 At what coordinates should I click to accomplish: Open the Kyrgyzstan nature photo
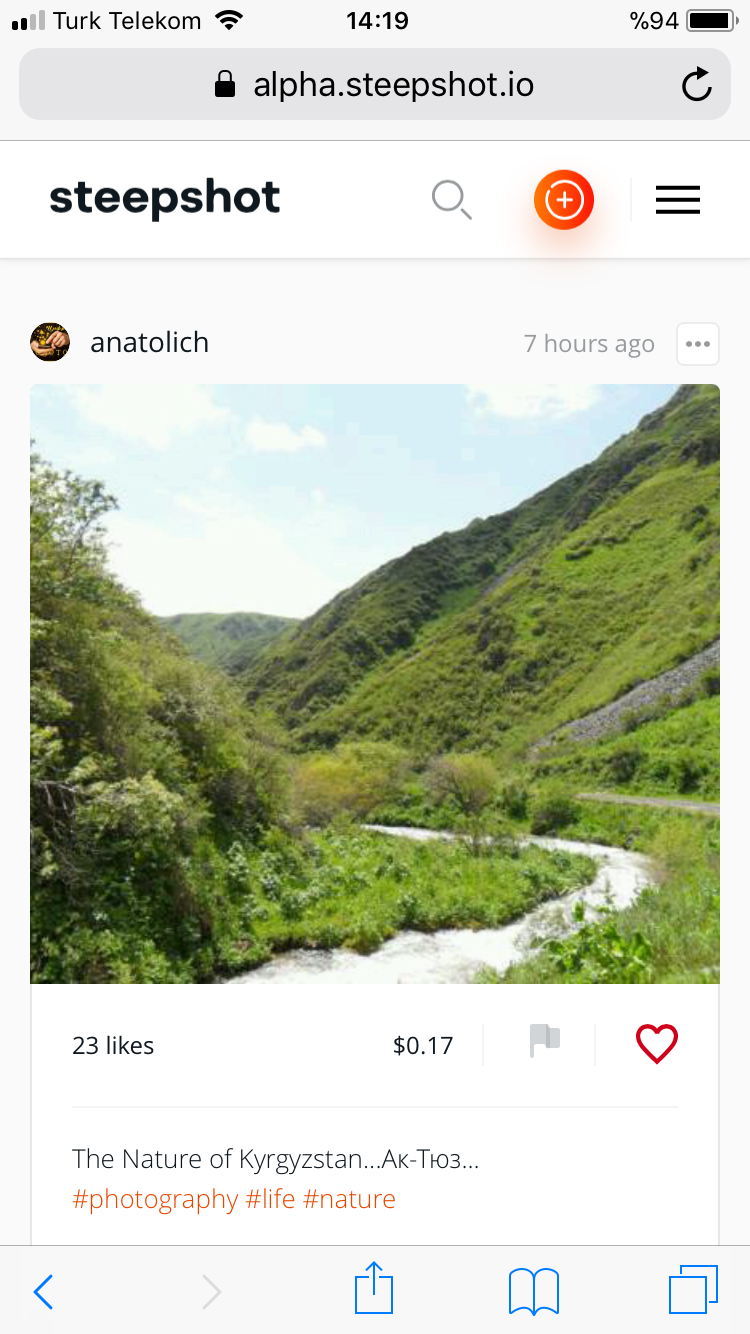[x=375, y=684]
